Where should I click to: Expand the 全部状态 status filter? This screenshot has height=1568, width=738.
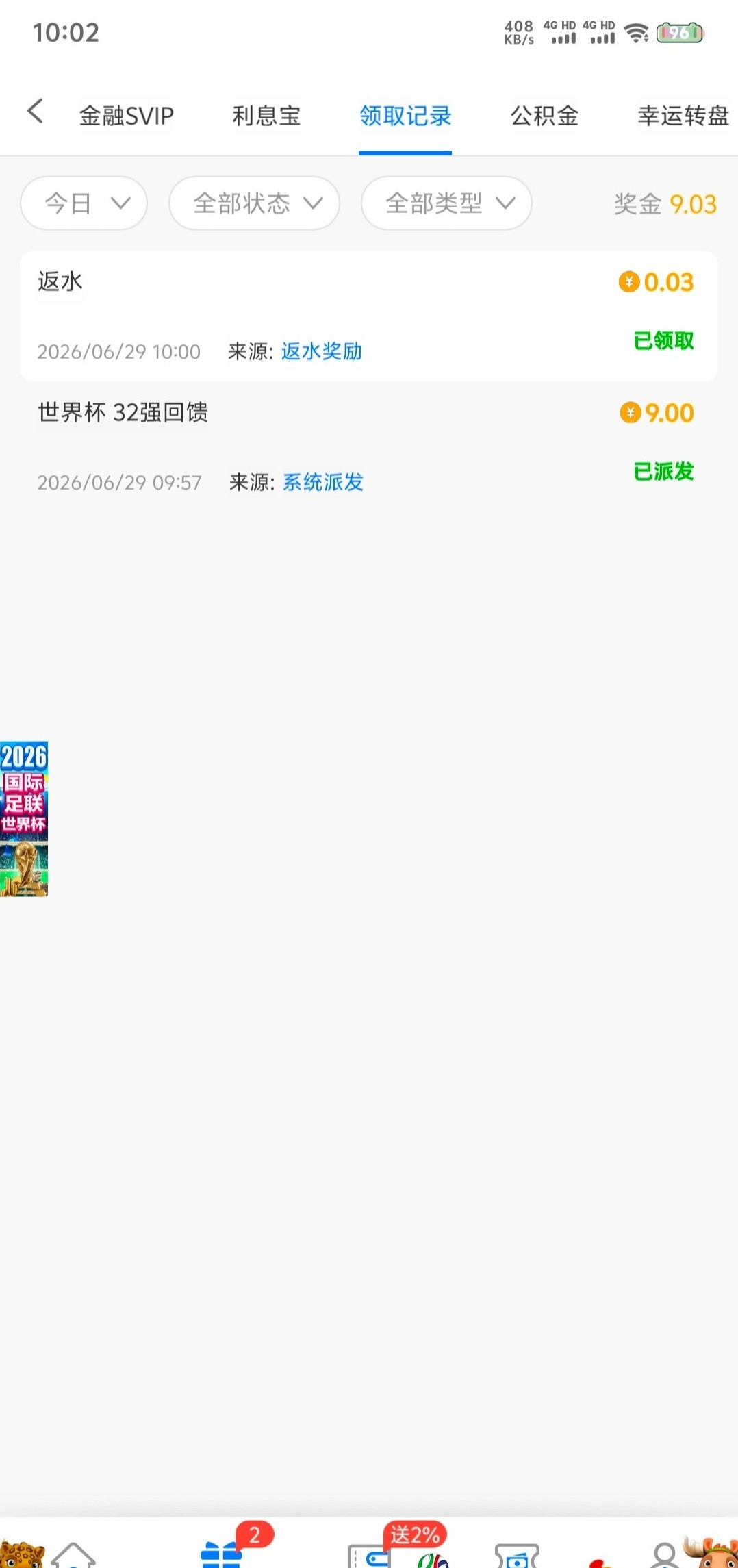[x=254, y=203]
